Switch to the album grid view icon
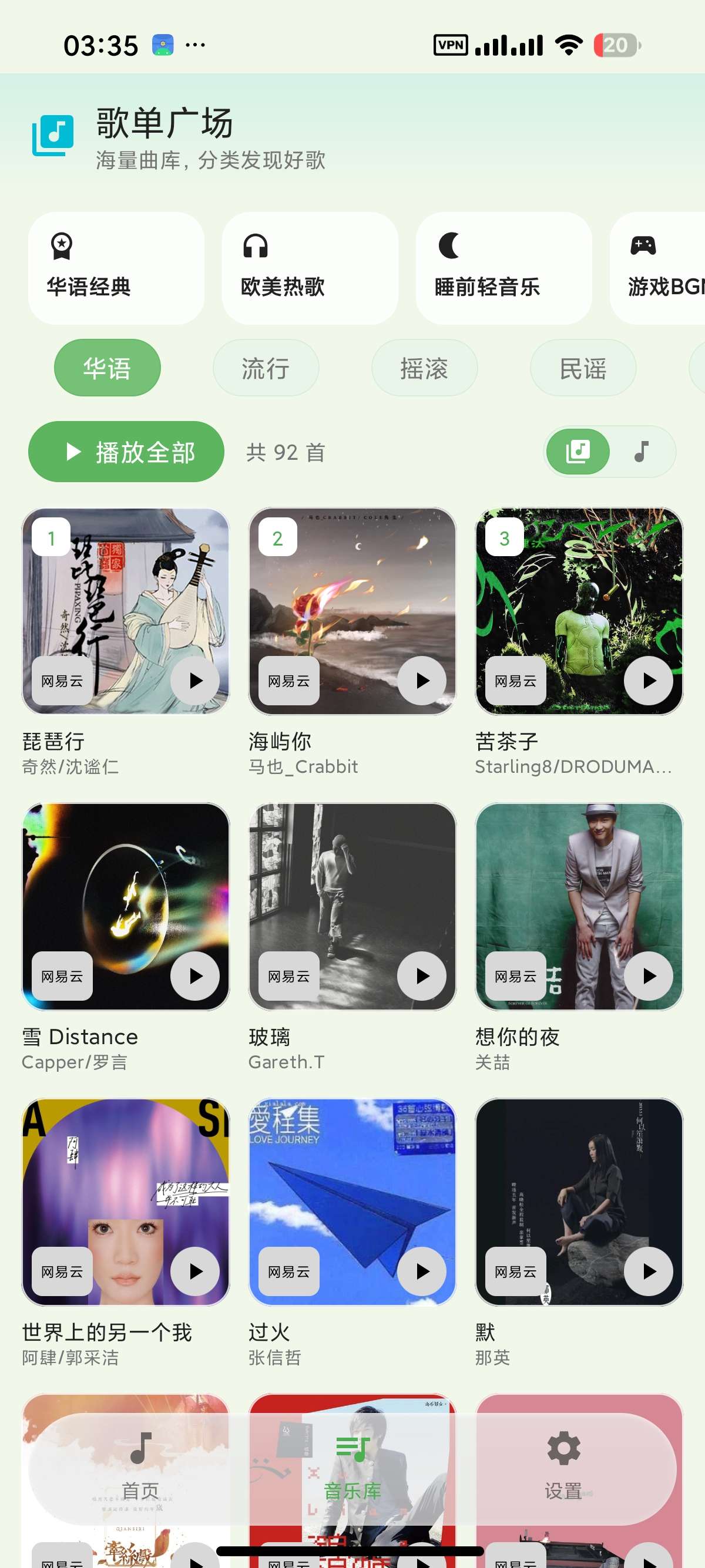Viewport: 705px width, 1568px height. click(578, 452)
